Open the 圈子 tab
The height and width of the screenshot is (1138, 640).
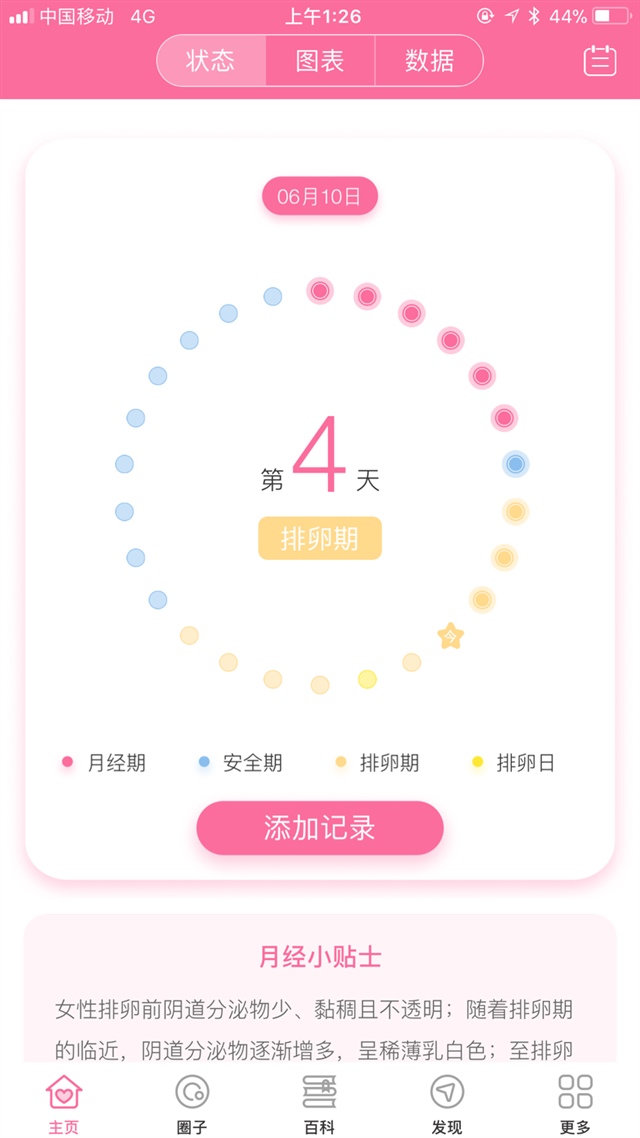pos(192,1101)
